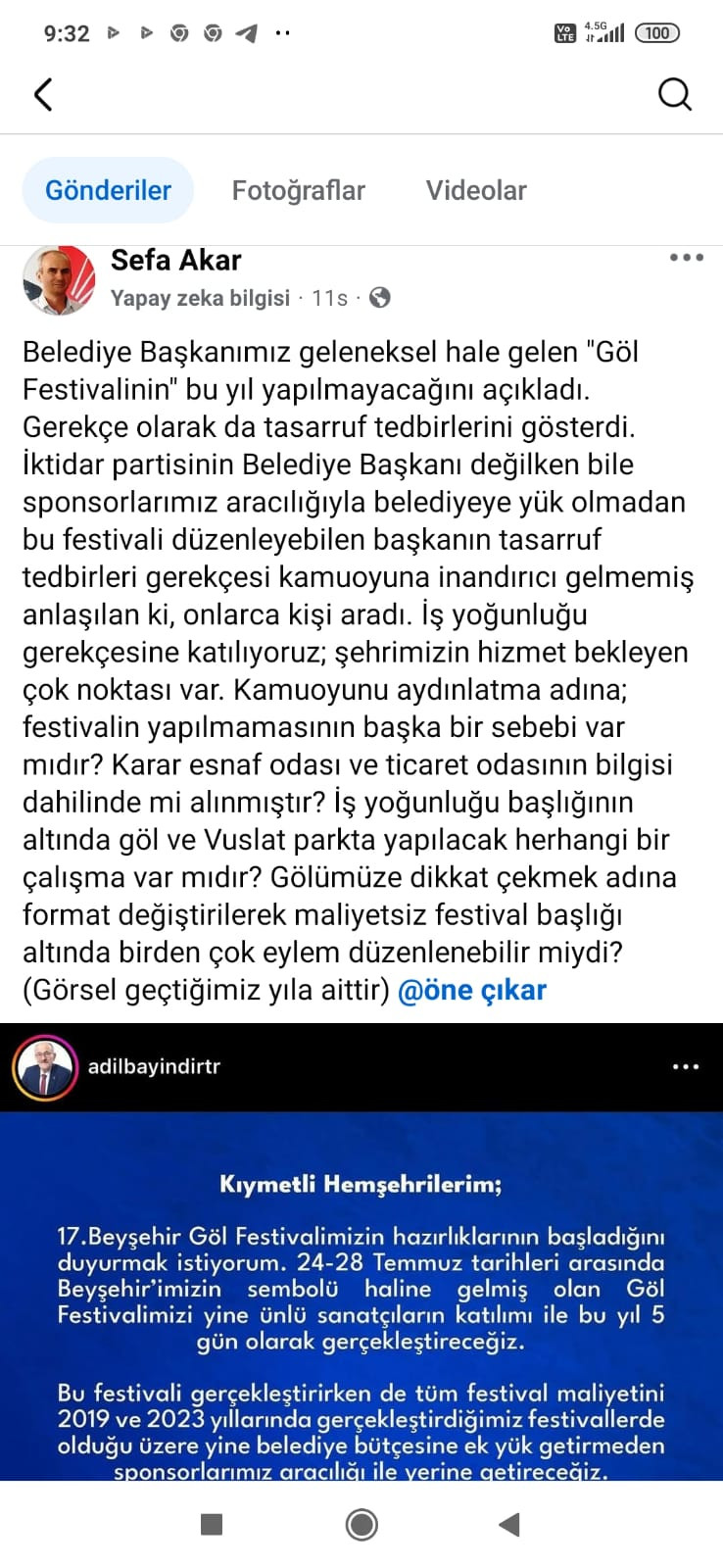723x1568 pixels.
Task: Tap the system home button
Action: point(361,1524)
